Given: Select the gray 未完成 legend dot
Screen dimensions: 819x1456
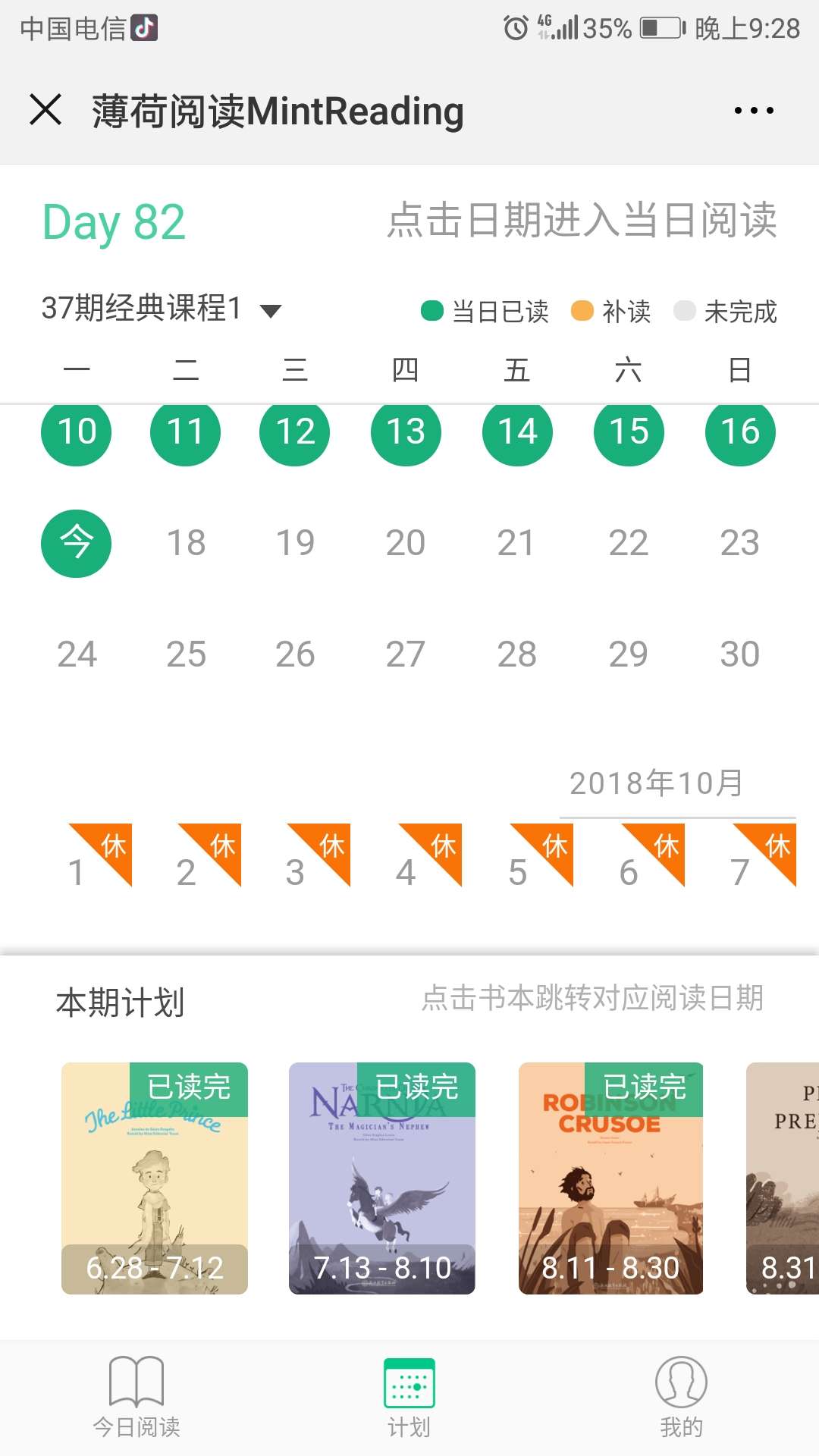Looking at the screenshot, I should point(685,311).
